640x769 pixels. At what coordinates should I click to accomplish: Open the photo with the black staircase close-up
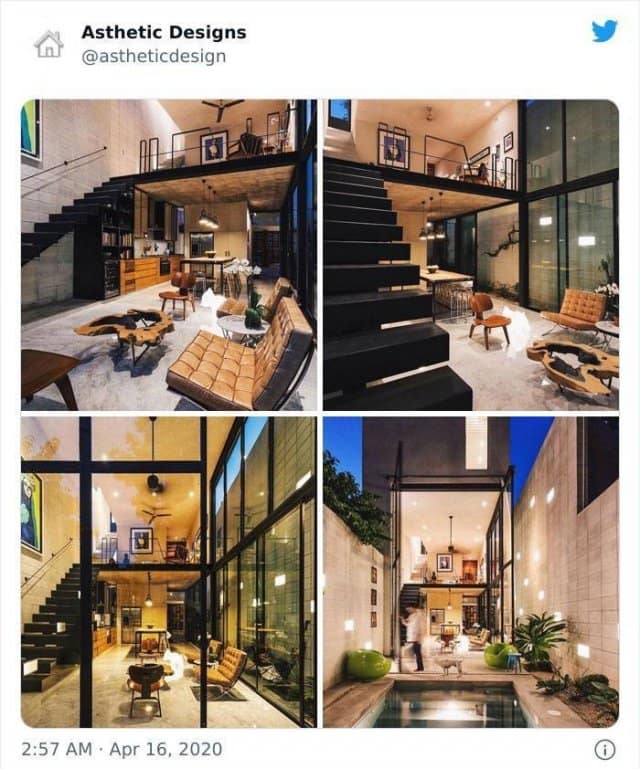471,255
